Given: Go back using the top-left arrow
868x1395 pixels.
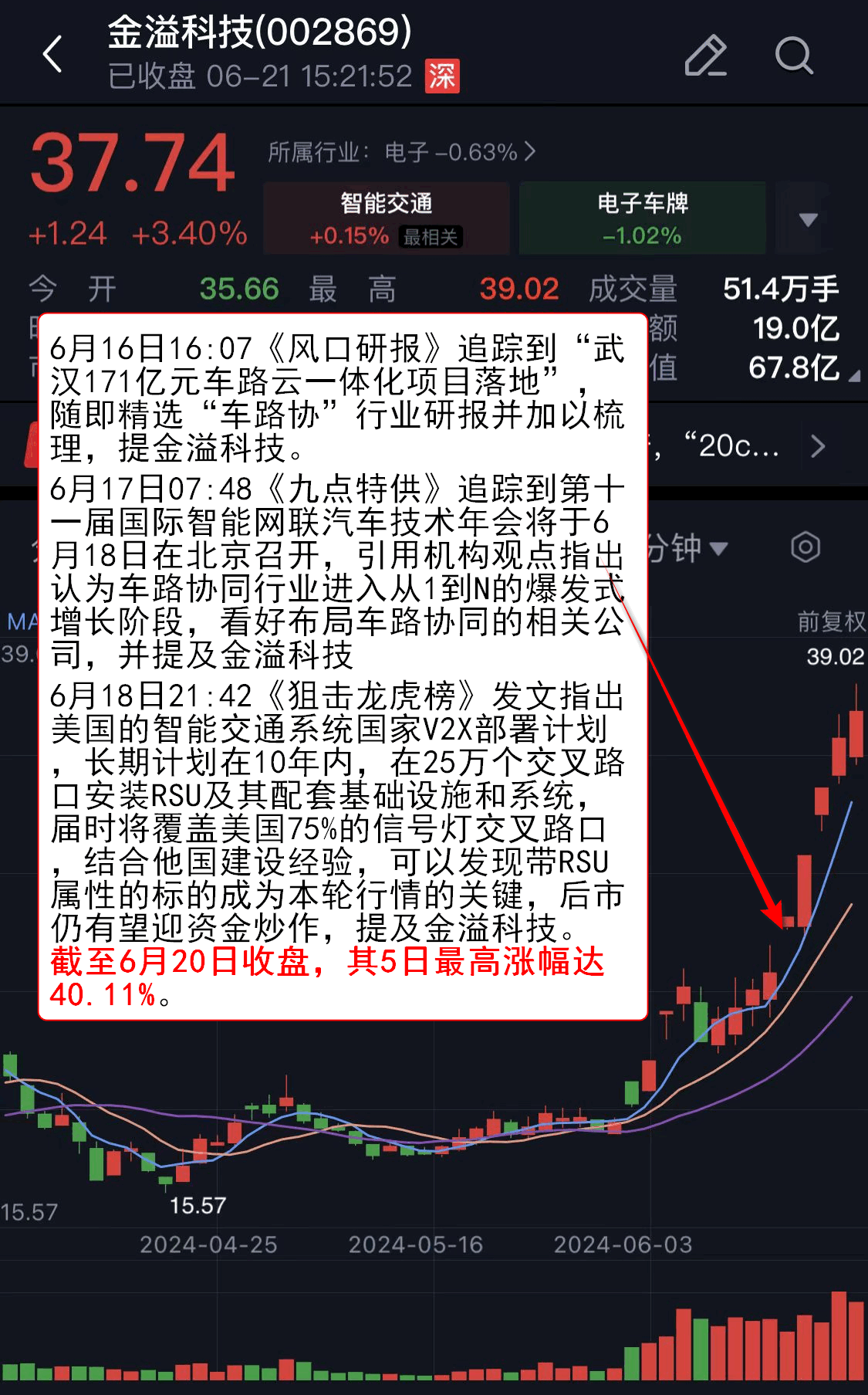Looking at the screenshot, I should coord(52,56).
